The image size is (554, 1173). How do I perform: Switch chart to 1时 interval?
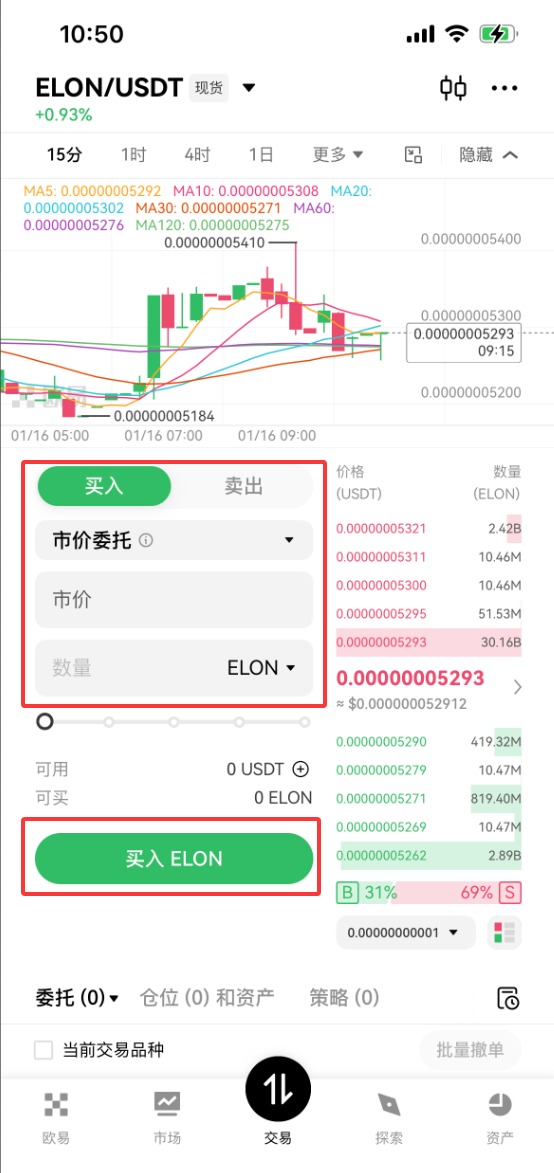pos(134,155)
